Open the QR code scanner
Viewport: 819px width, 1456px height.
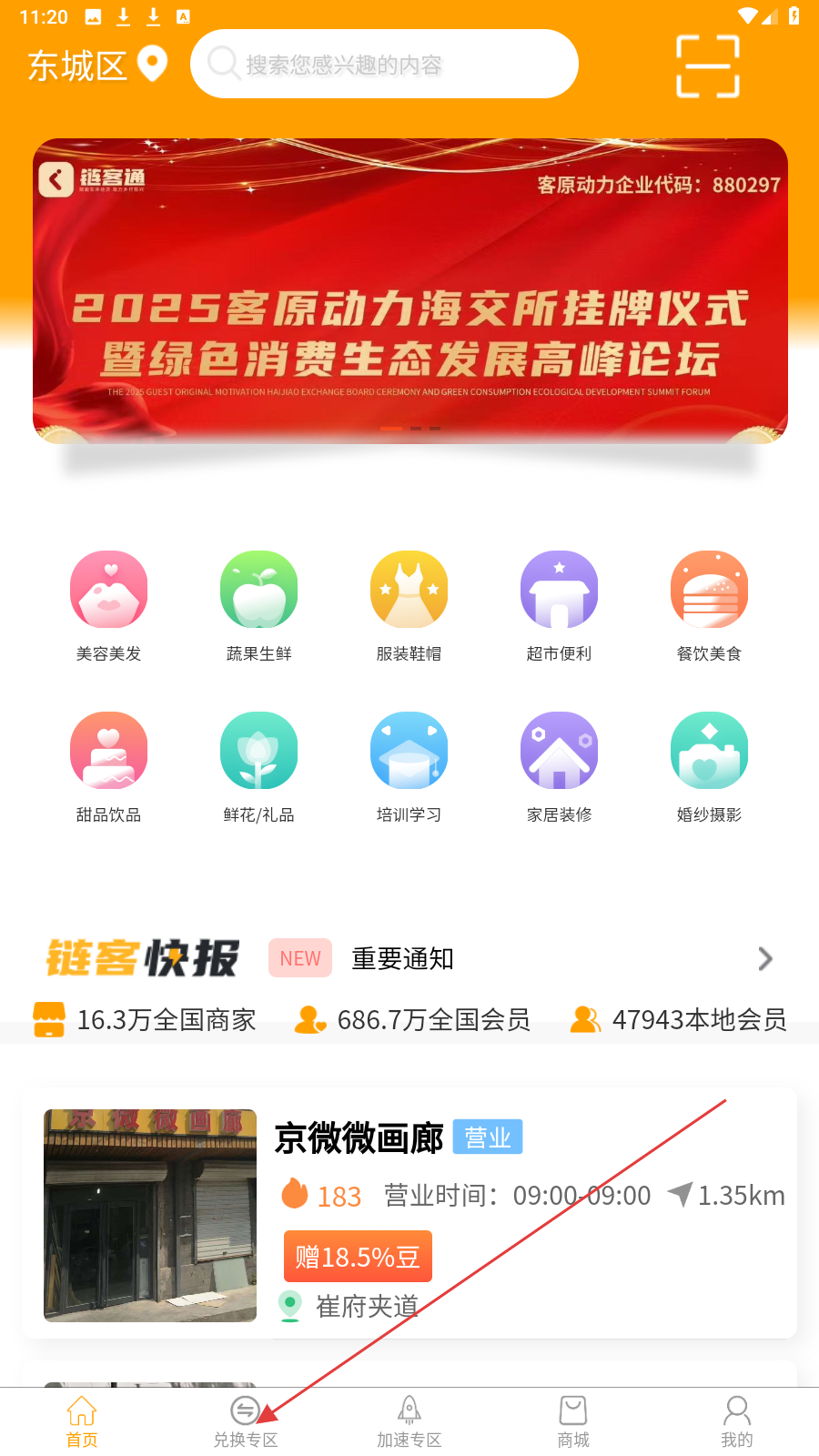click(x=707, y=66)
